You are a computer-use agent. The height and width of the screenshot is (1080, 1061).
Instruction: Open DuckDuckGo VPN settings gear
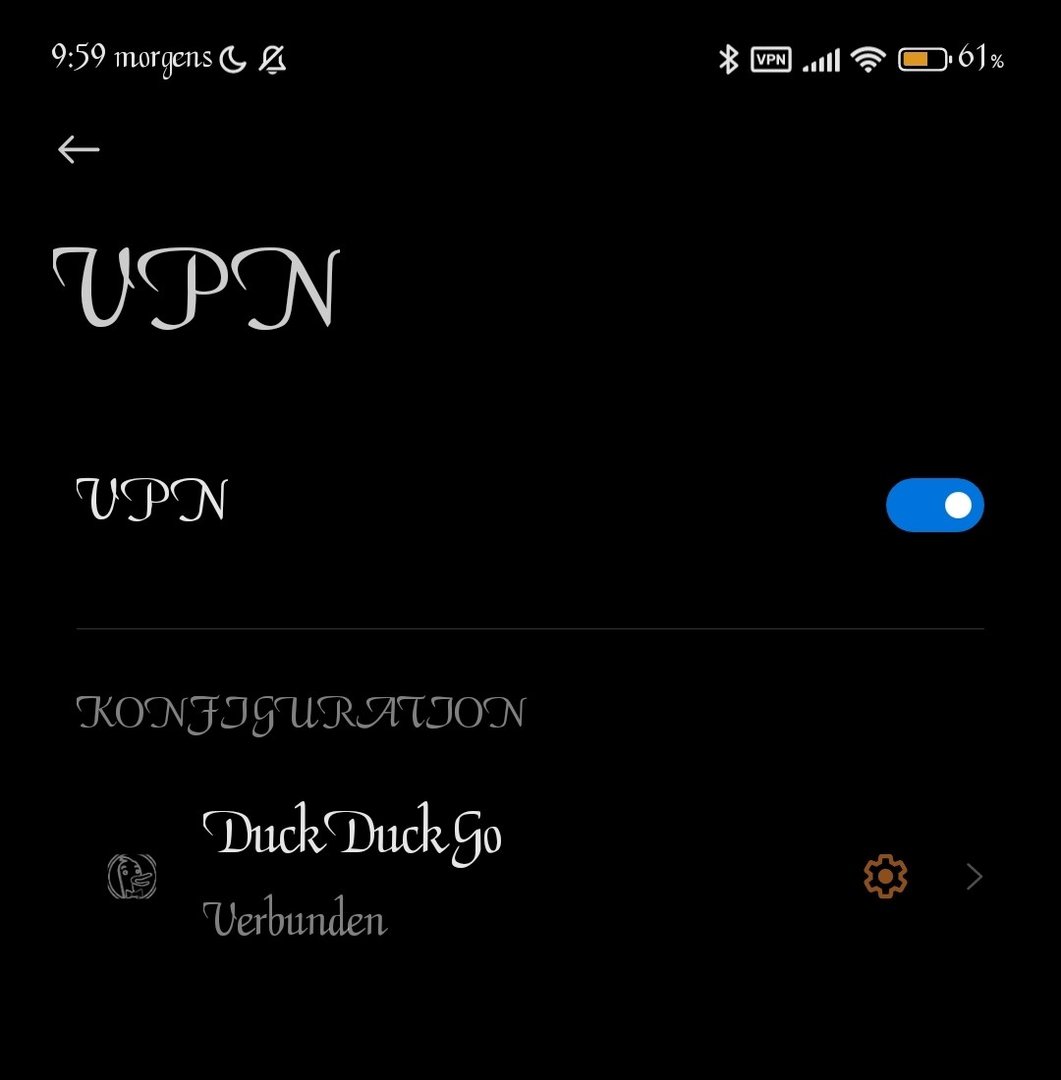point(885,877)
